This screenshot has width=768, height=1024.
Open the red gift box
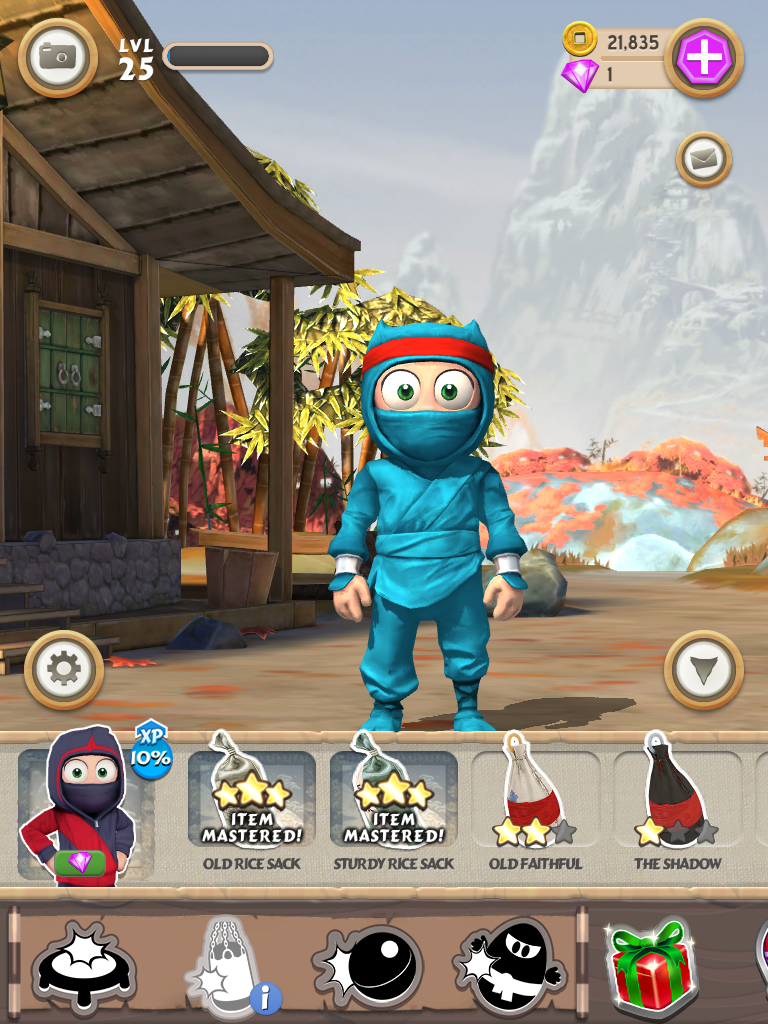(x=651, y=965)
